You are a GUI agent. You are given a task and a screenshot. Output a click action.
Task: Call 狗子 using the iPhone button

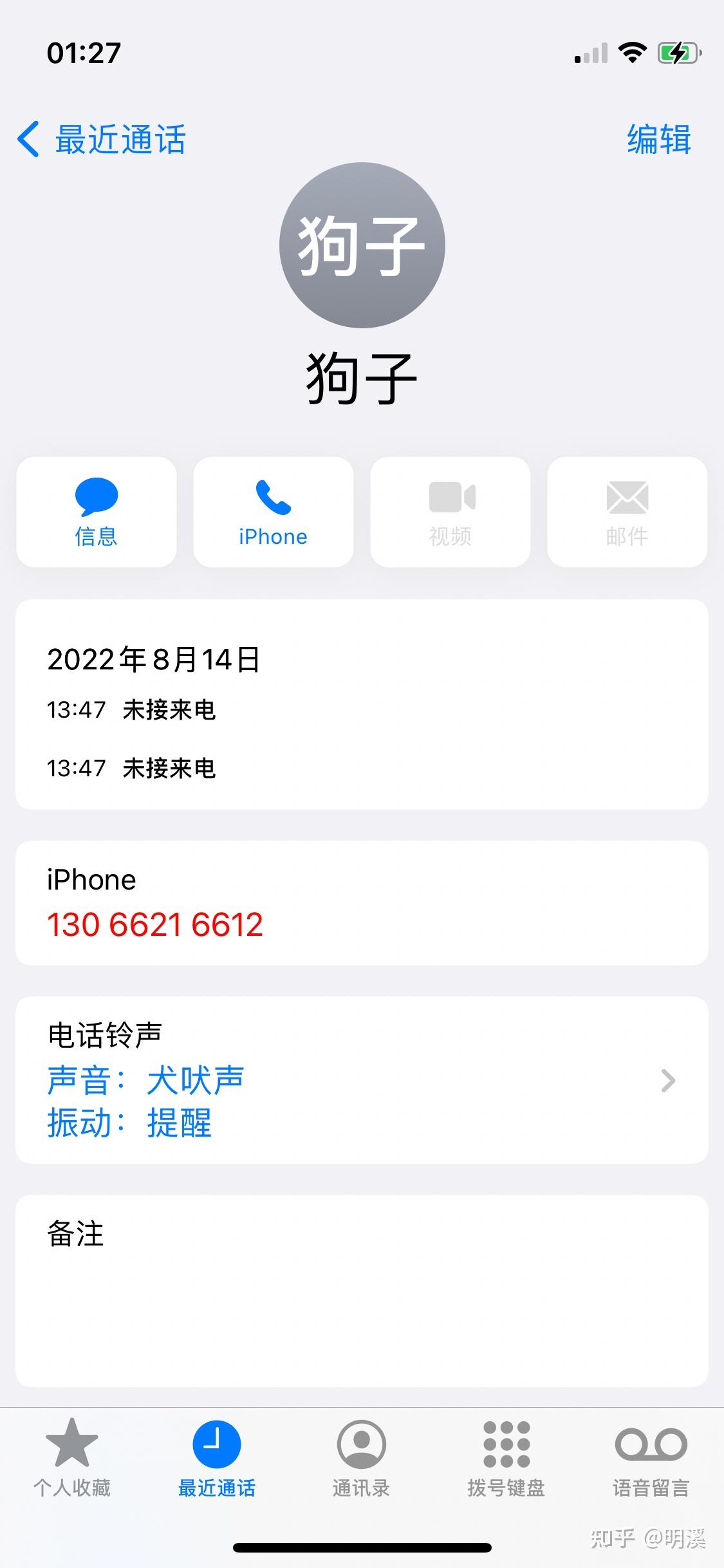pyautogui.click(x=274, y=512)
